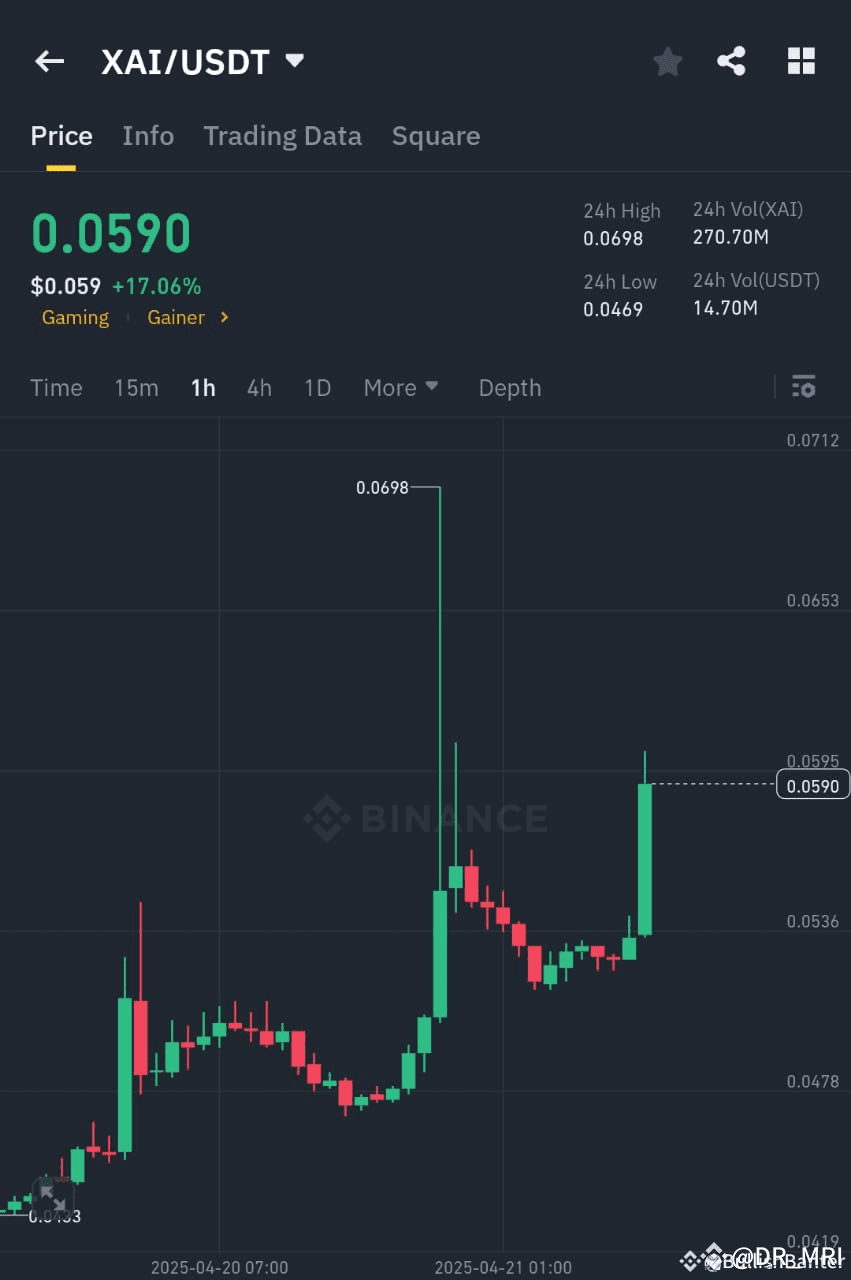This screenshot has width=851, height=1280.
Task: Open the XAI/USDT pair dropdown
Action: pyautogui.click(x=294, y=61)
